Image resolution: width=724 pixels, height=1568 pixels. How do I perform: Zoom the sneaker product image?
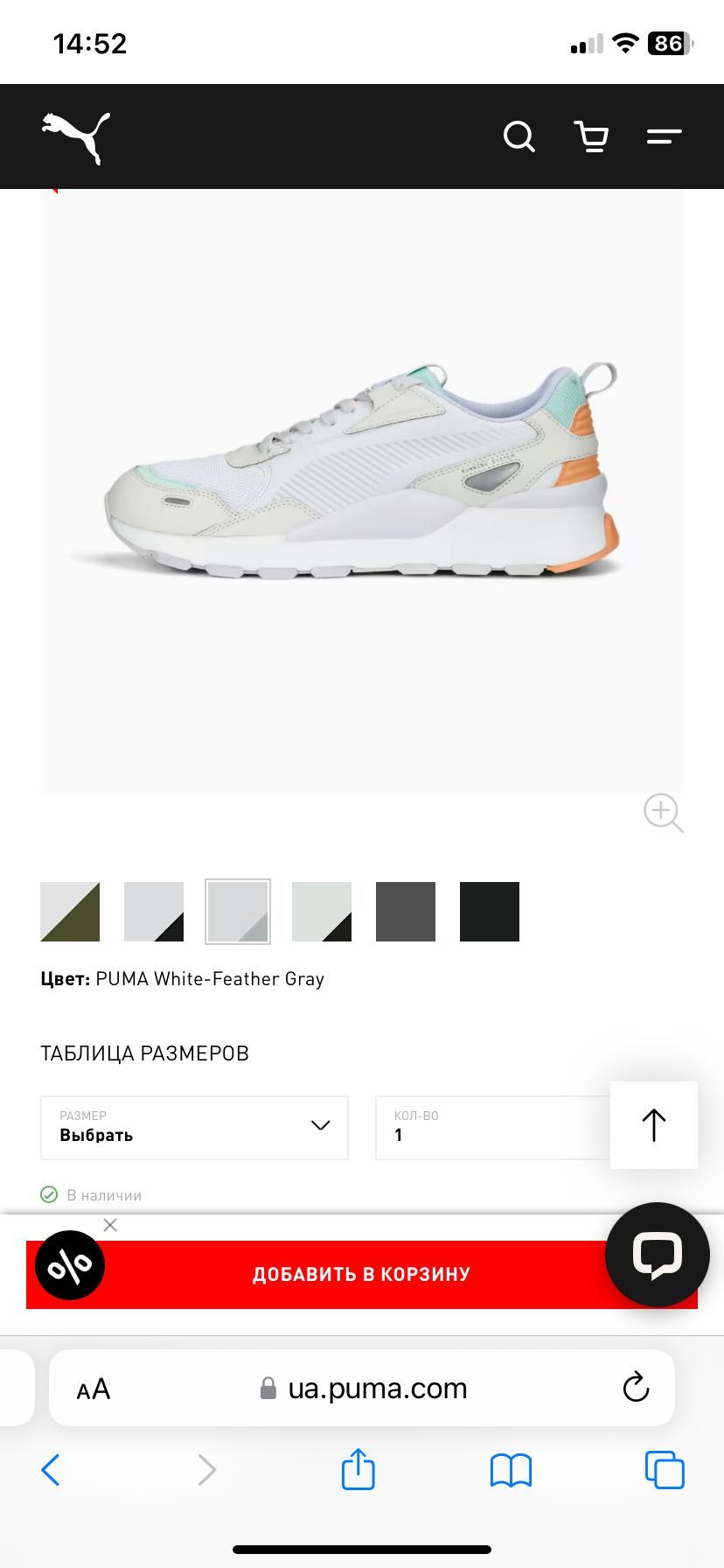[664, 813]
